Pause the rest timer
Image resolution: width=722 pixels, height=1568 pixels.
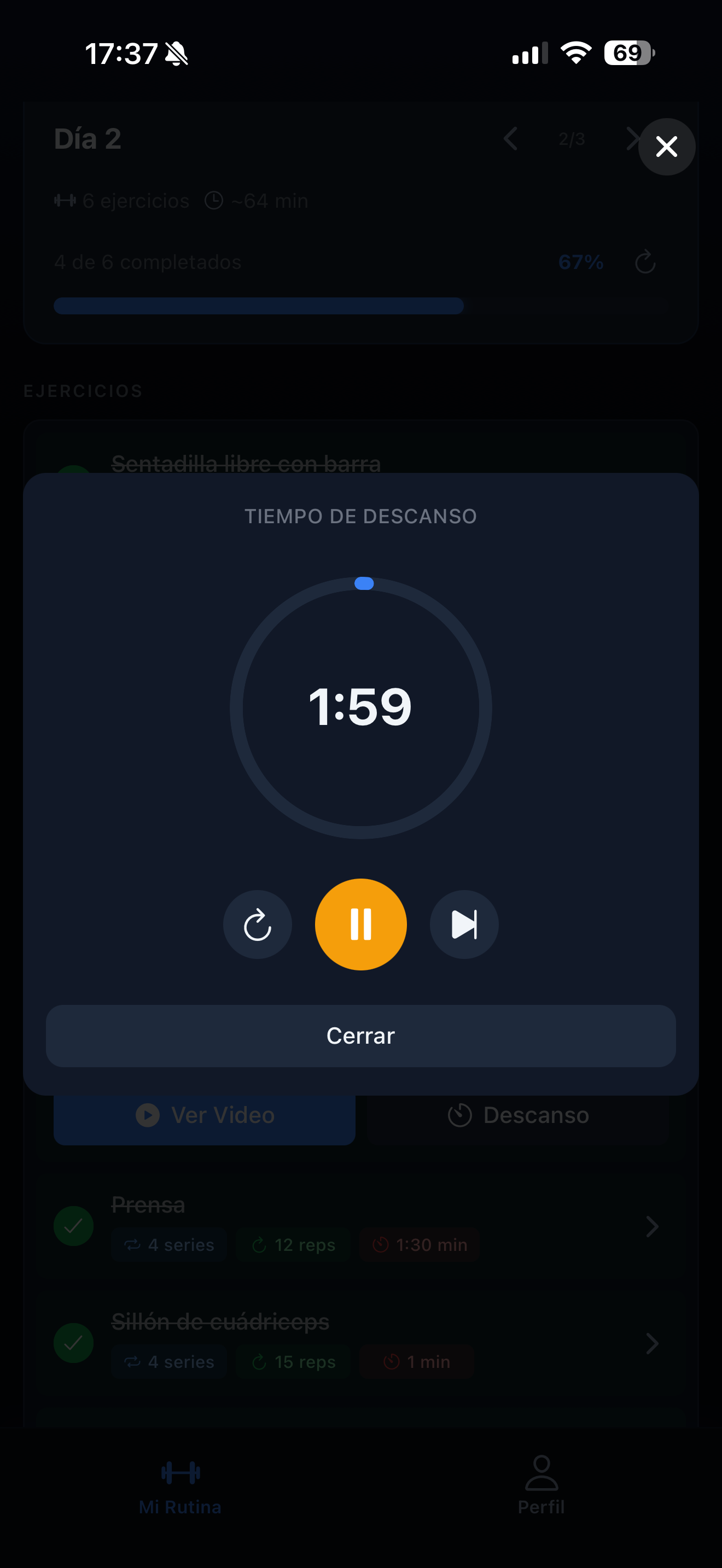pyautogui.click(x=360, y=924)
